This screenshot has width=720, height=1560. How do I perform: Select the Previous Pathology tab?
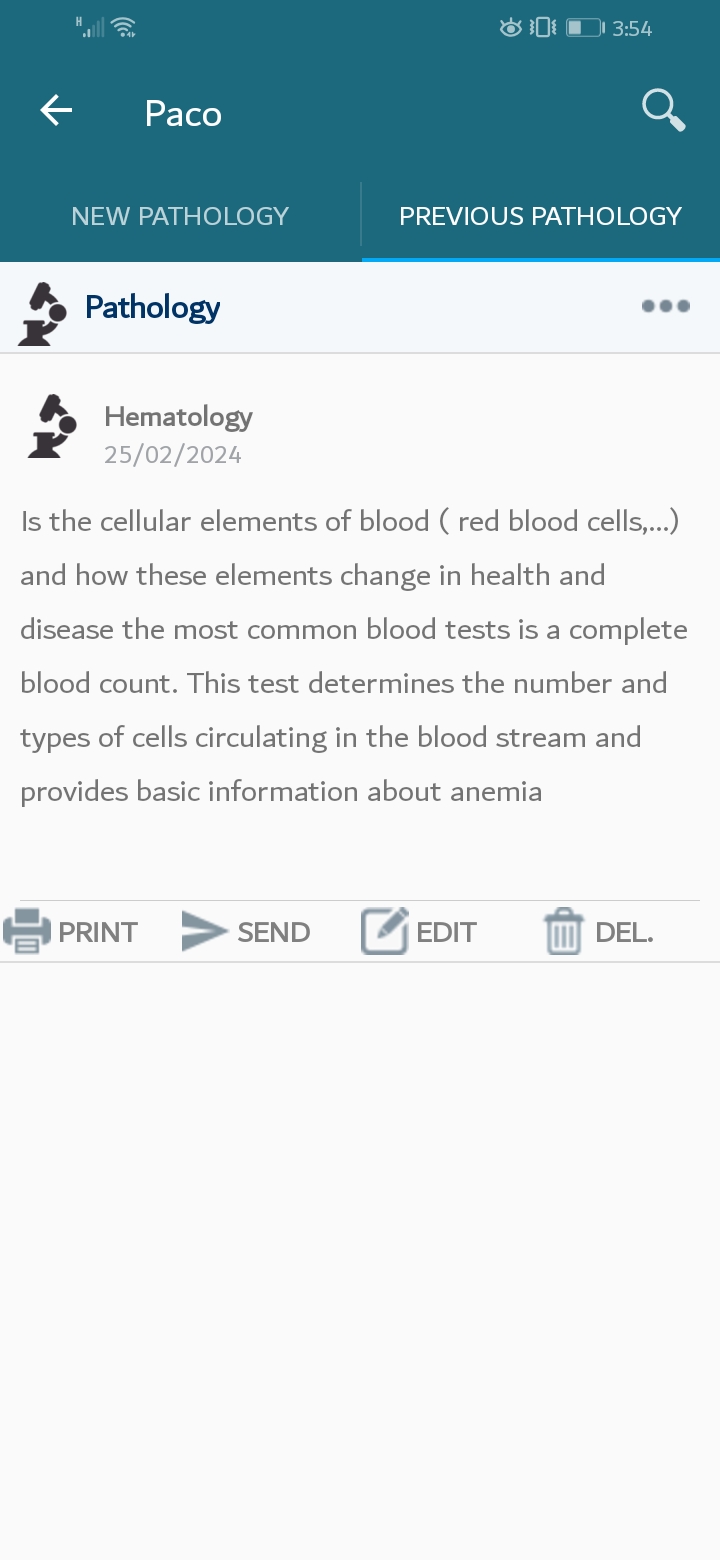tap(541, 216)
